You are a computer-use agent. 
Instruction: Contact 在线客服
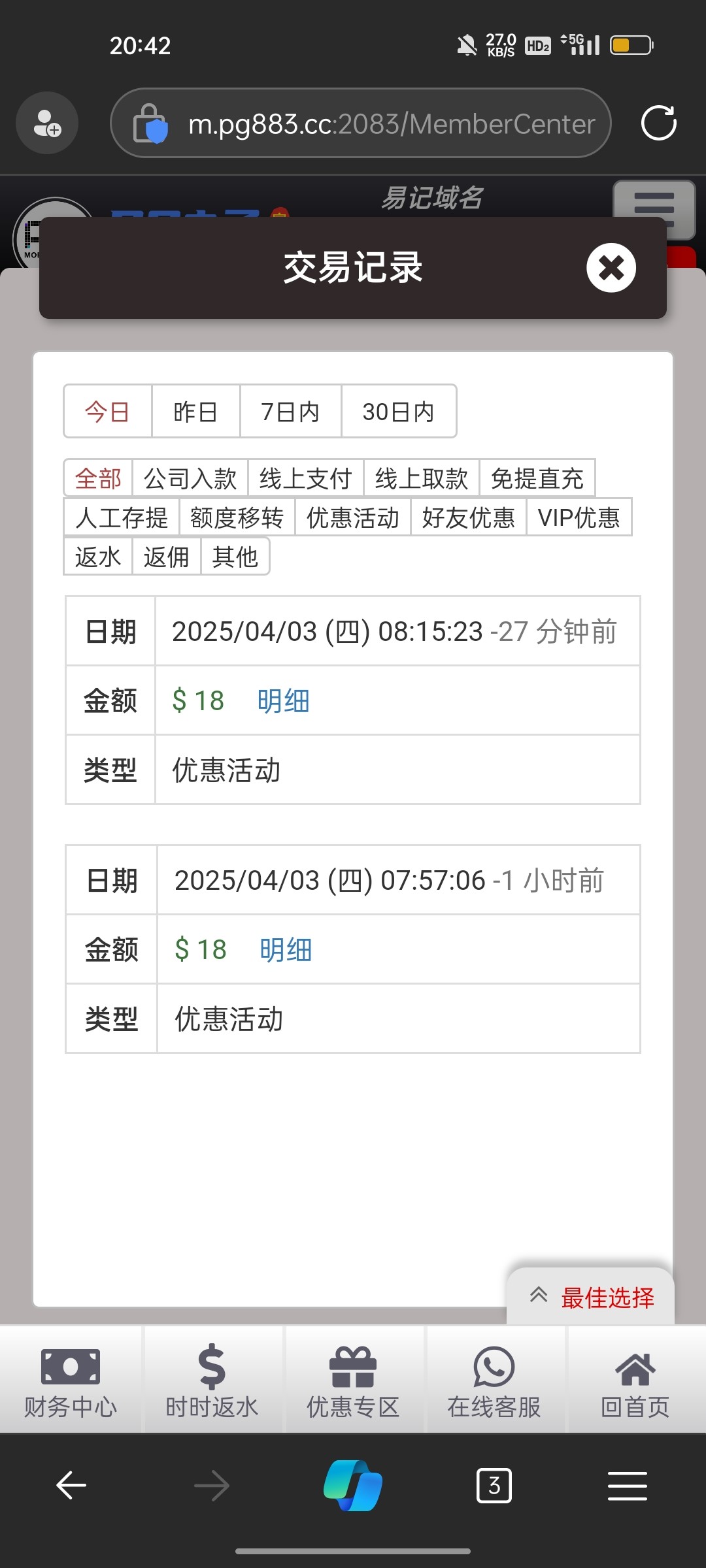(494, 1380)
